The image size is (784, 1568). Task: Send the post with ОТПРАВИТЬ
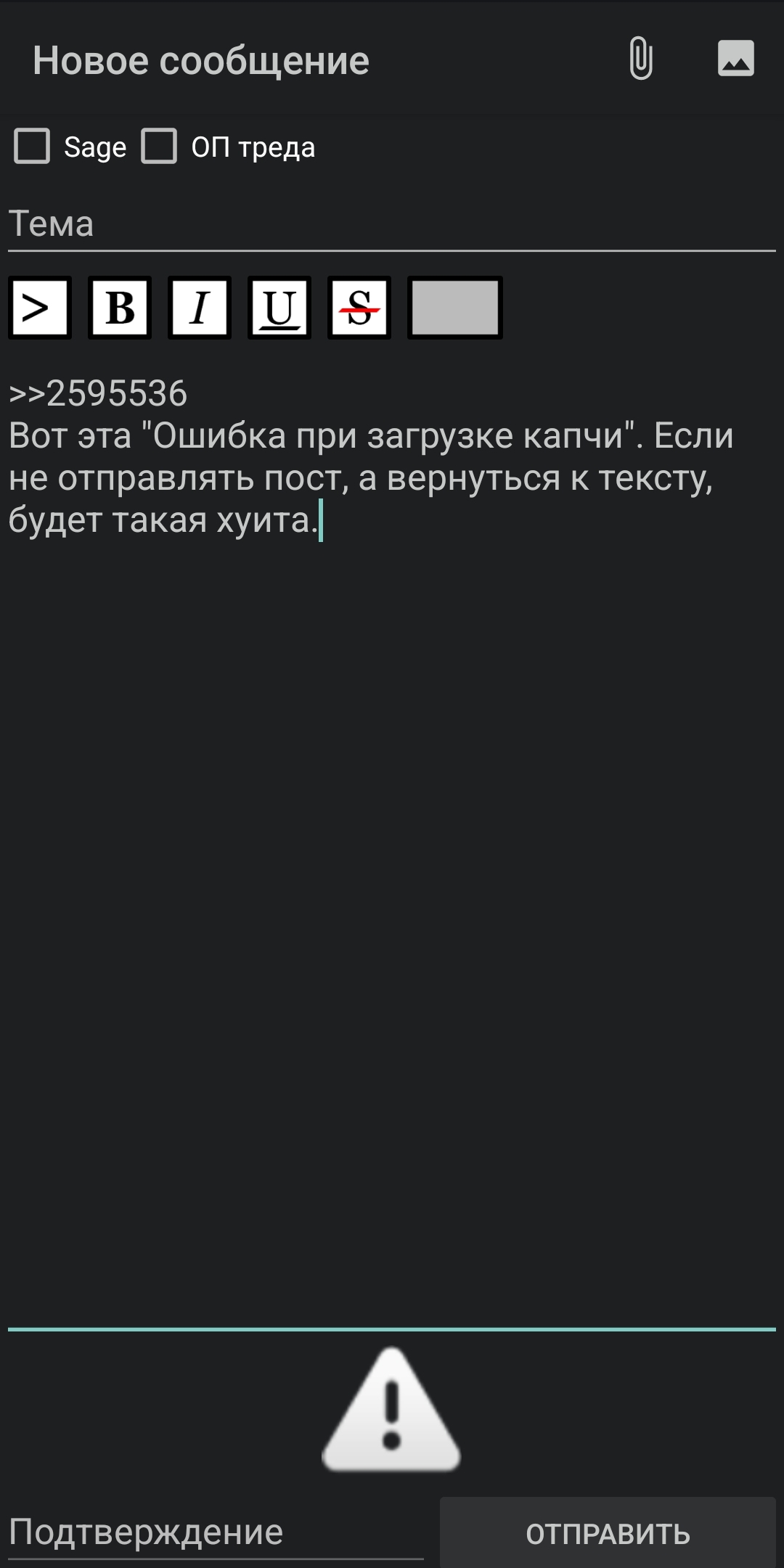coord(608,1534)
